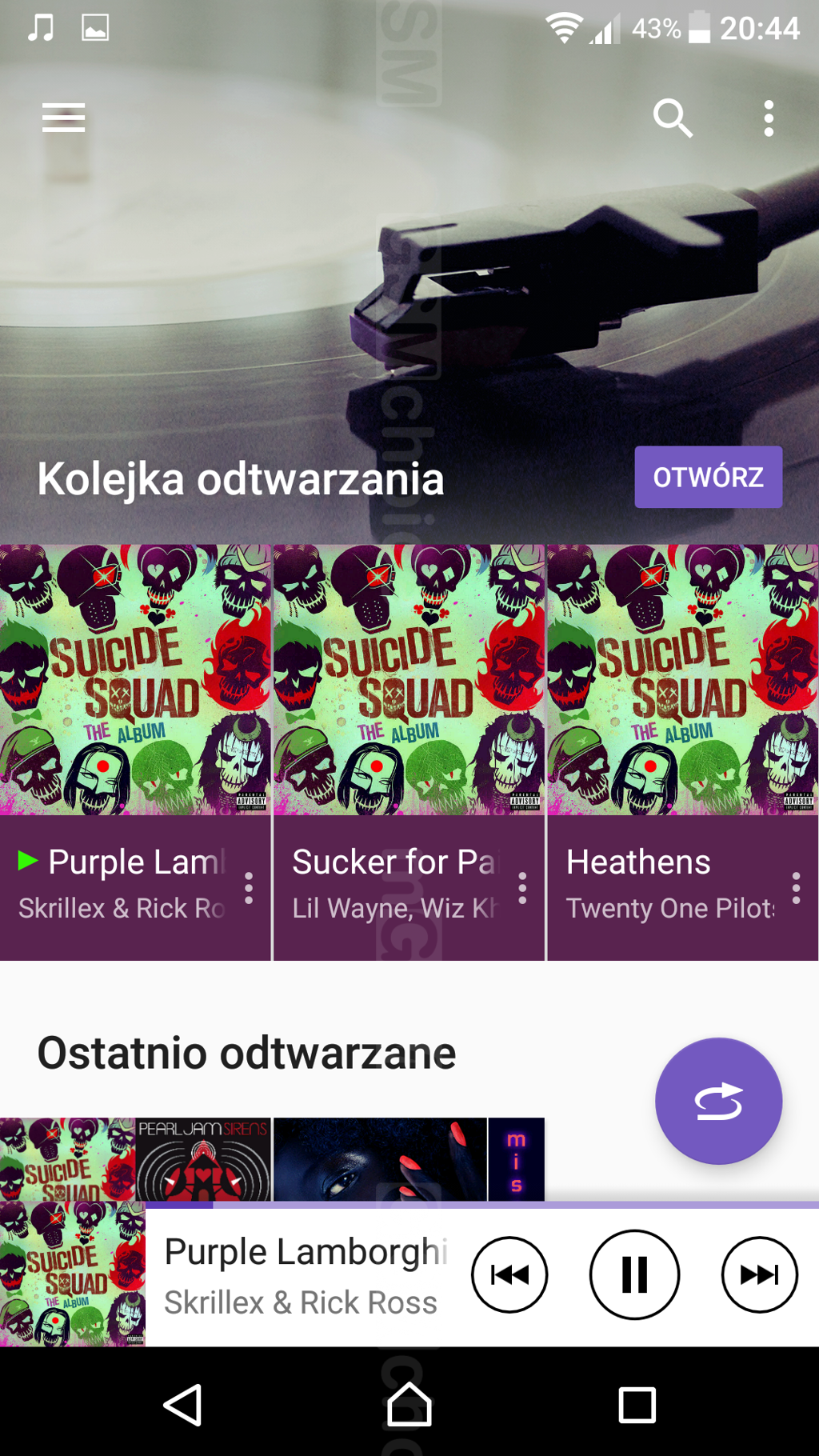Skip to the previous track
Viewport: 819px width, 1456px height.
pos(509,1274)
